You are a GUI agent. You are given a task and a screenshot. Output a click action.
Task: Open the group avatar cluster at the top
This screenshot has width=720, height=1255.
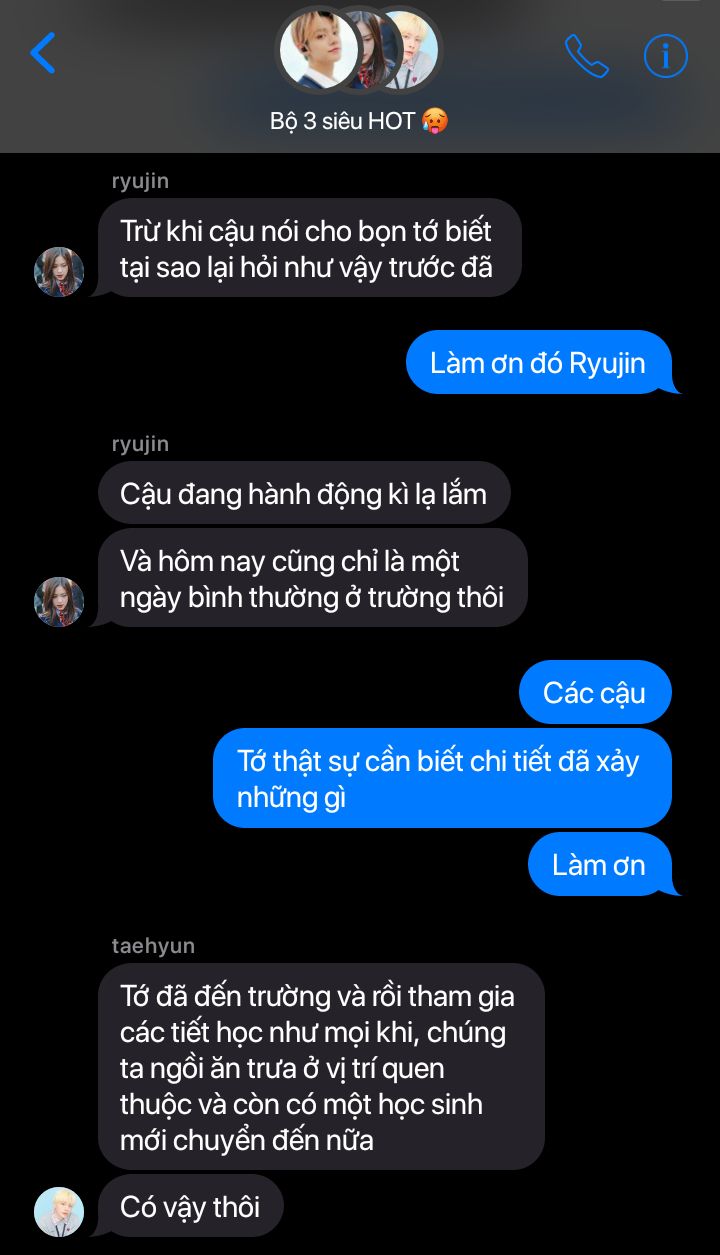pos(359,49)
